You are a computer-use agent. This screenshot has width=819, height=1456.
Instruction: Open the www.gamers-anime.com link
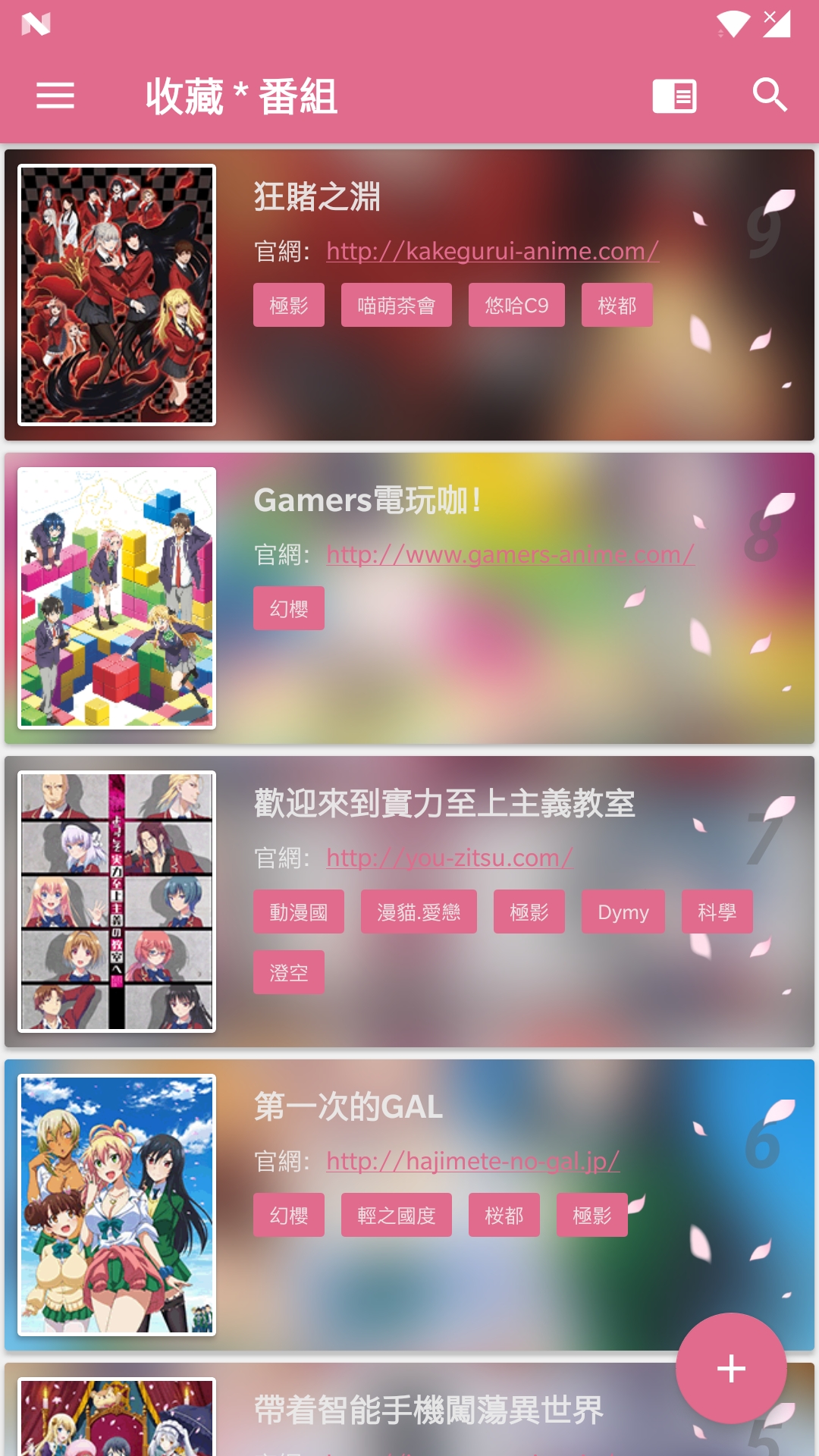click(x=510, y=554)
